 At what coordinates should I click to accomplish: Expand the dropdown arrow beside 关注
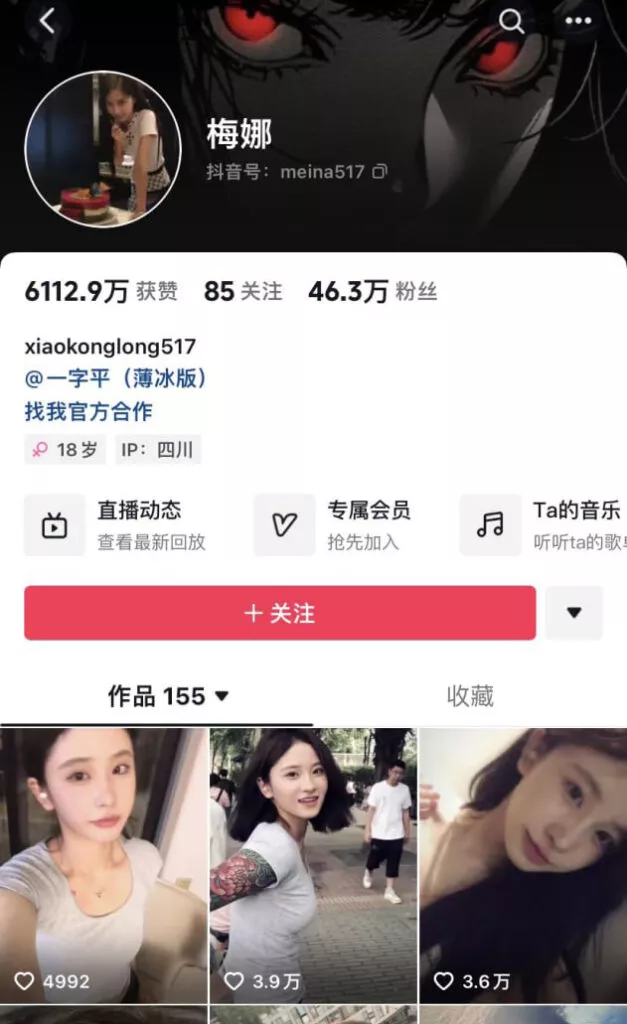574,613
